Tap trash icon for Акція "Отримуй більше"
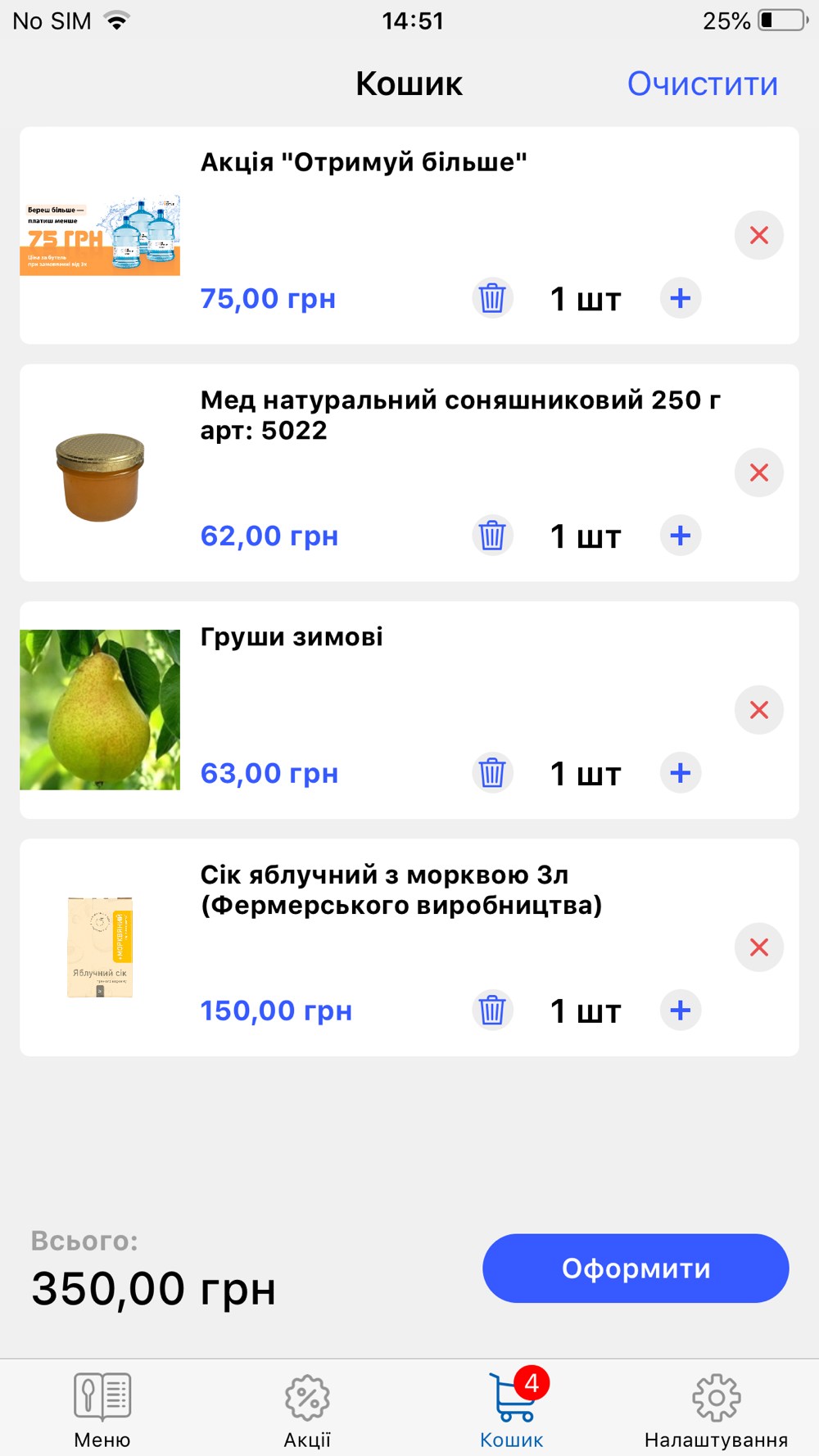The width and height of the screenshot is (819, 1456). (492, 298)
